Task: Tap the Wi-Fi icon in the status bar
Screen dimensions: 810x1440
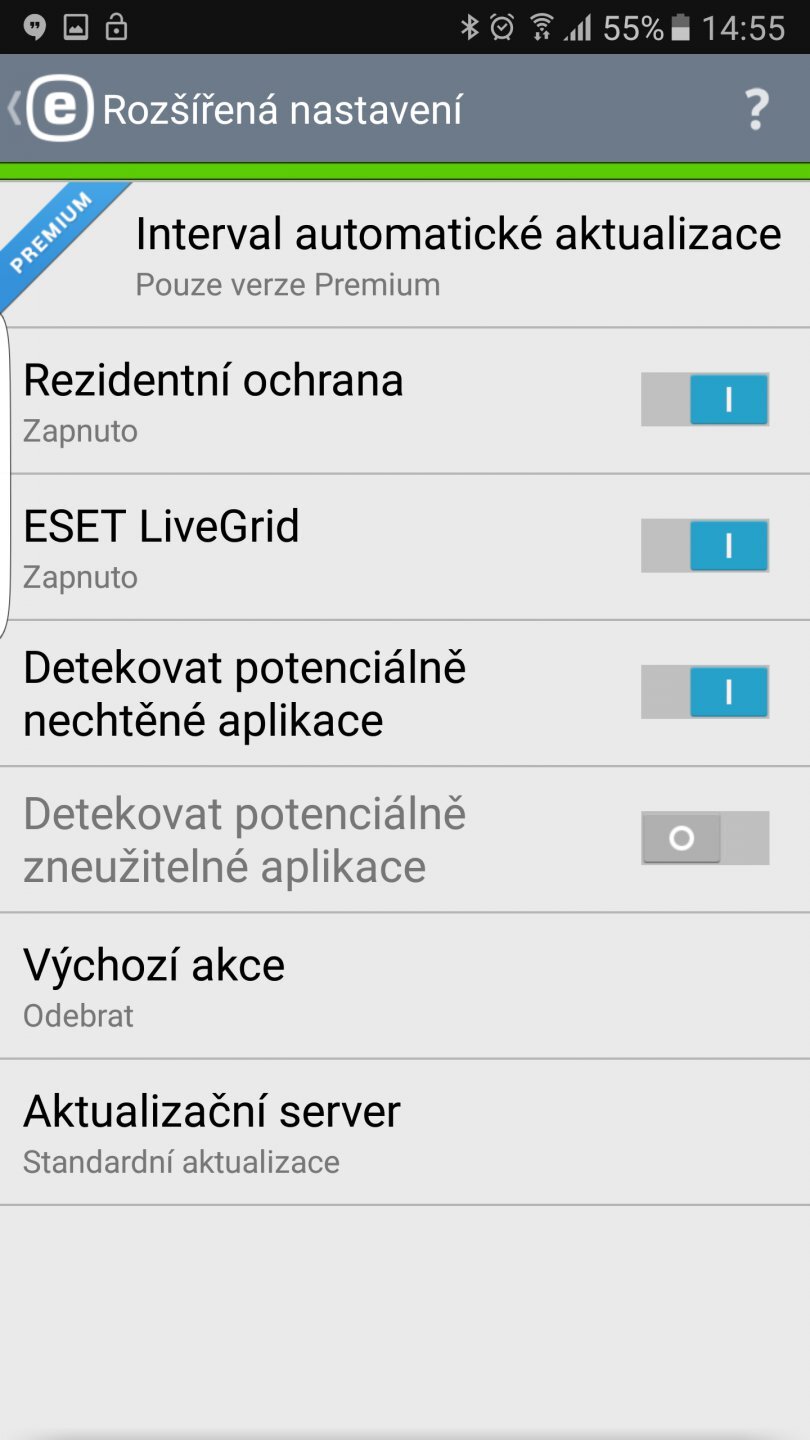Action: (545, 26)
